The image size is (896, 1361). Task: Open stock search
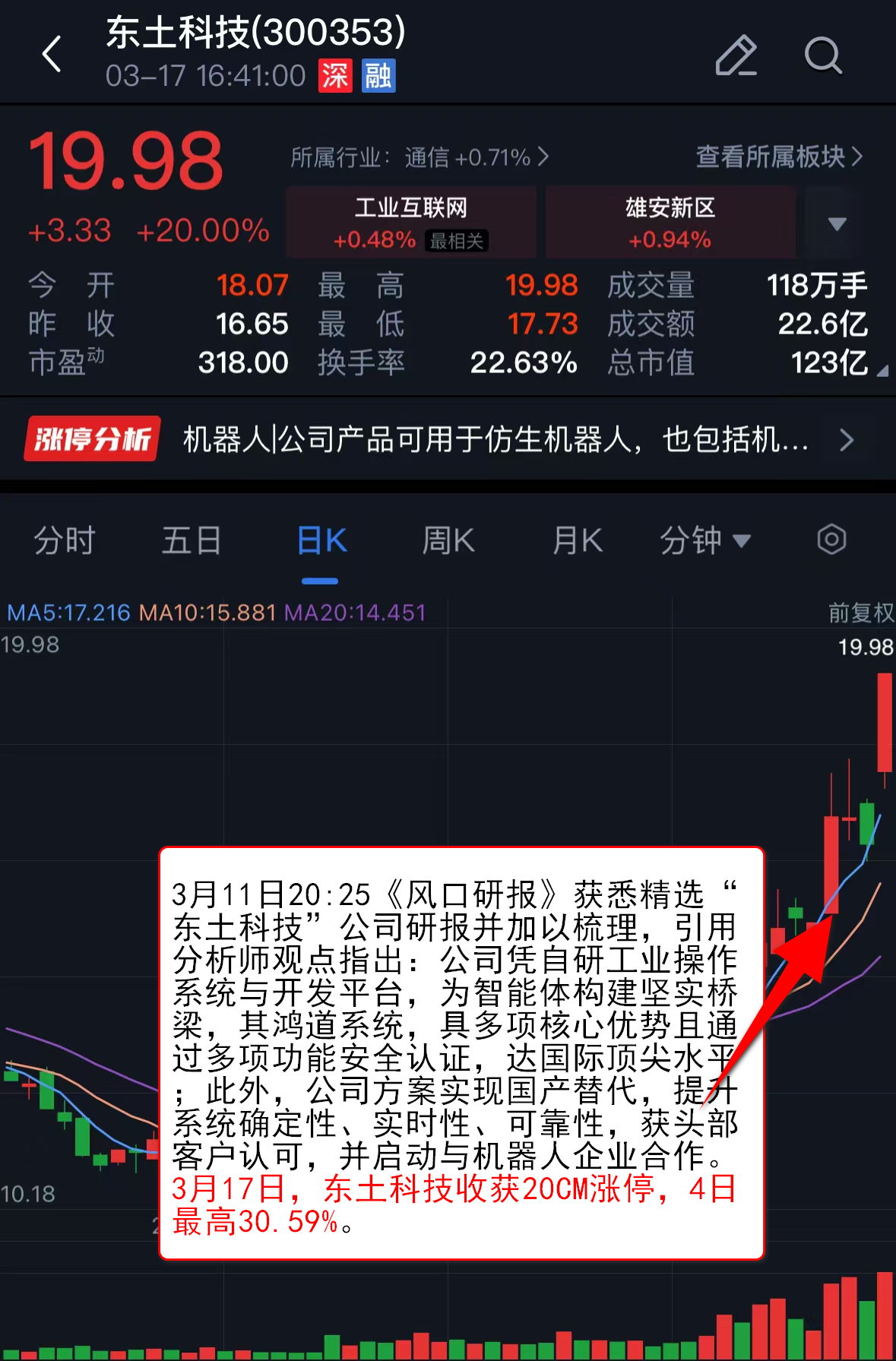click(x=823, y=55)
